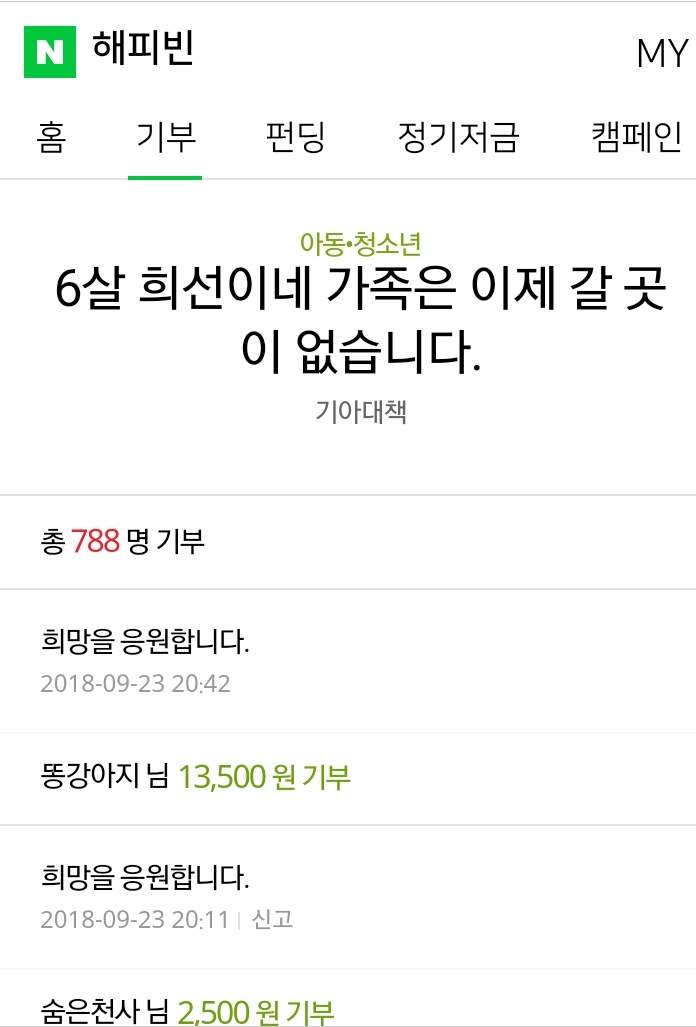The image size is (696, 1027).
Task: Go to the 해피빈 main page
Action: 142,48
